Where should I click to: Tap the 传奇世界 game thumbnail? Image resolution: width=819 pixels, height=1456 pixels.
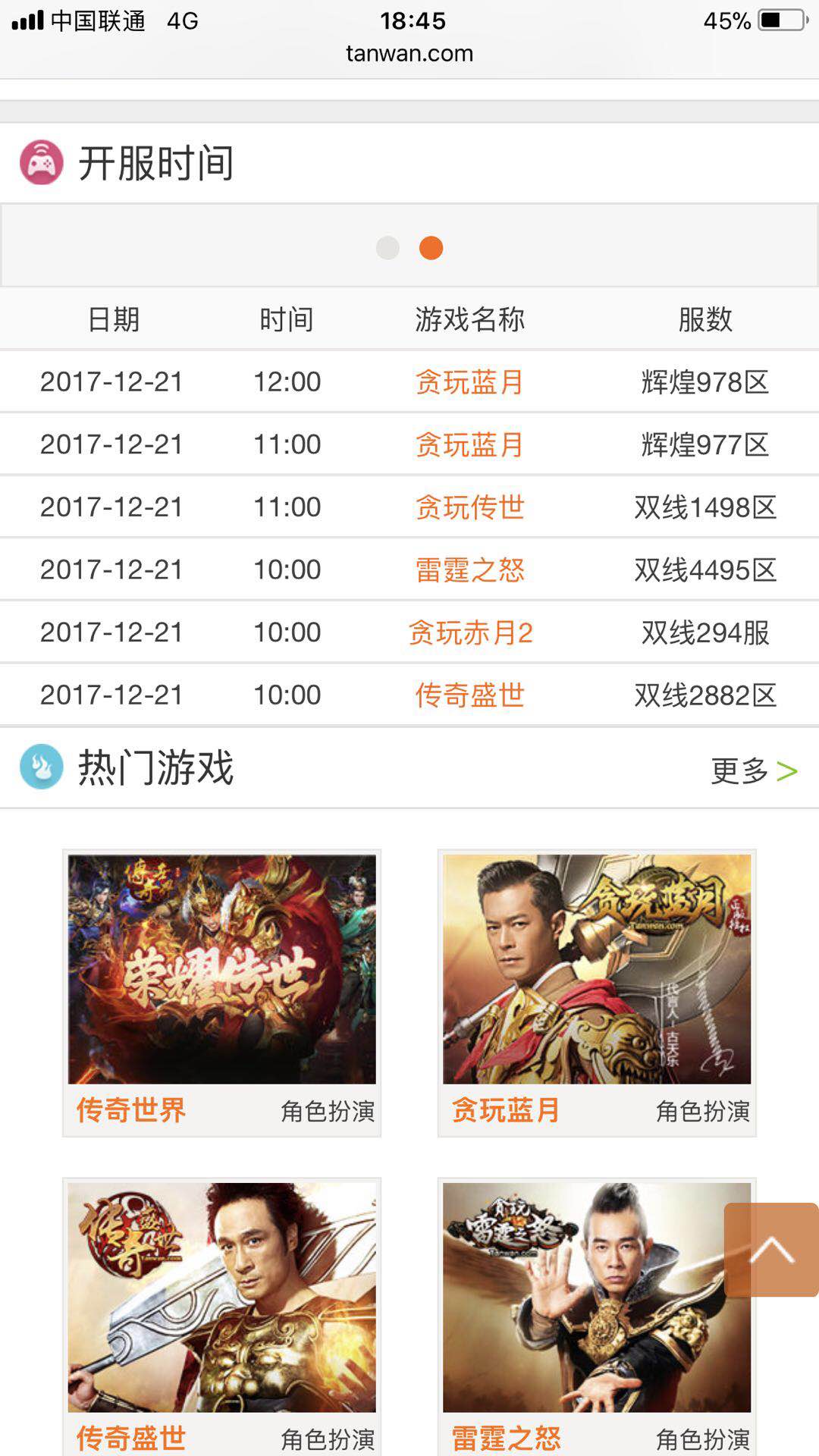click(220, 971)
